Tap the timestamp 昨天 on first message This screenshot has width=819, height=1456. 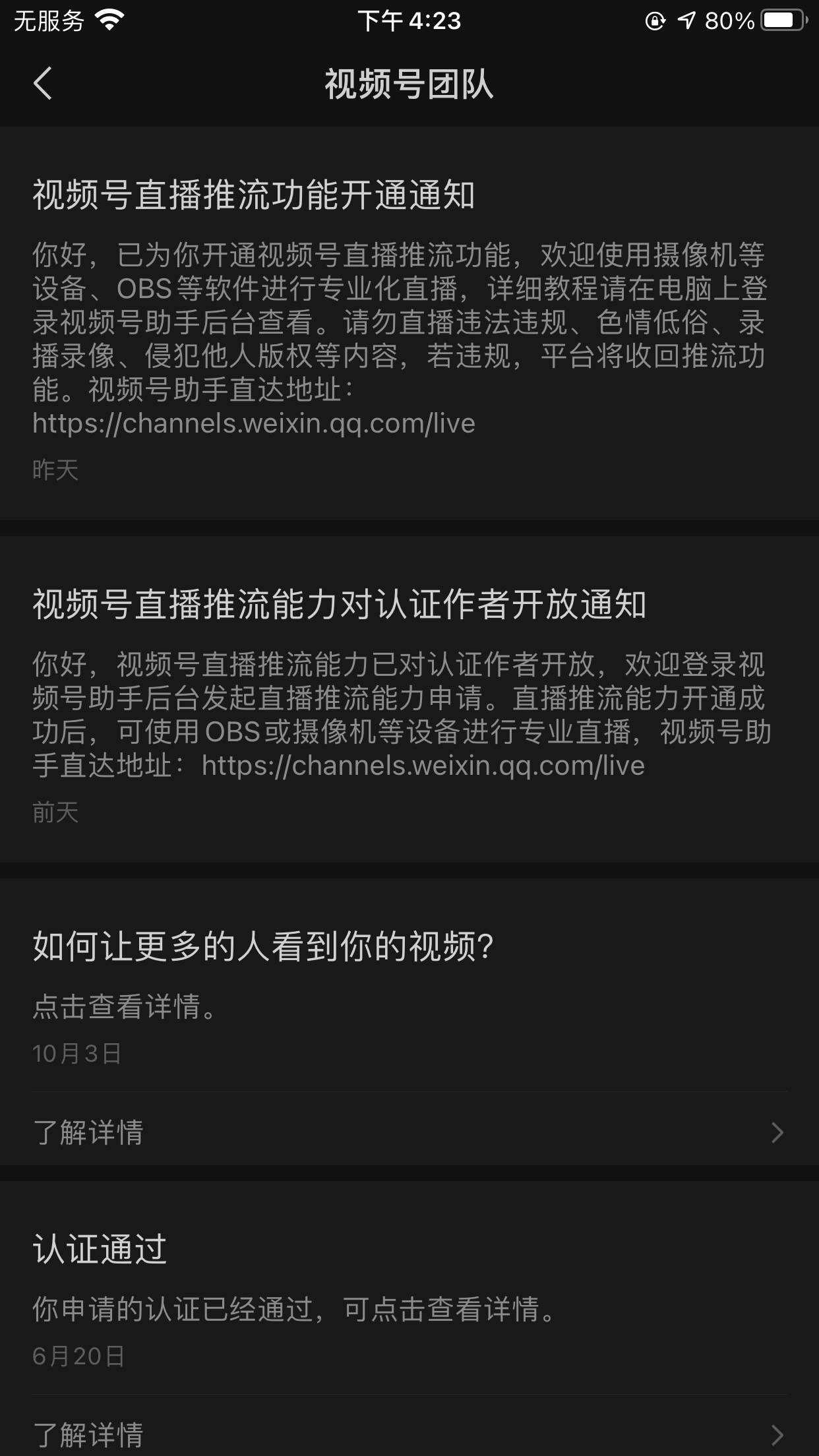point(55,470)
